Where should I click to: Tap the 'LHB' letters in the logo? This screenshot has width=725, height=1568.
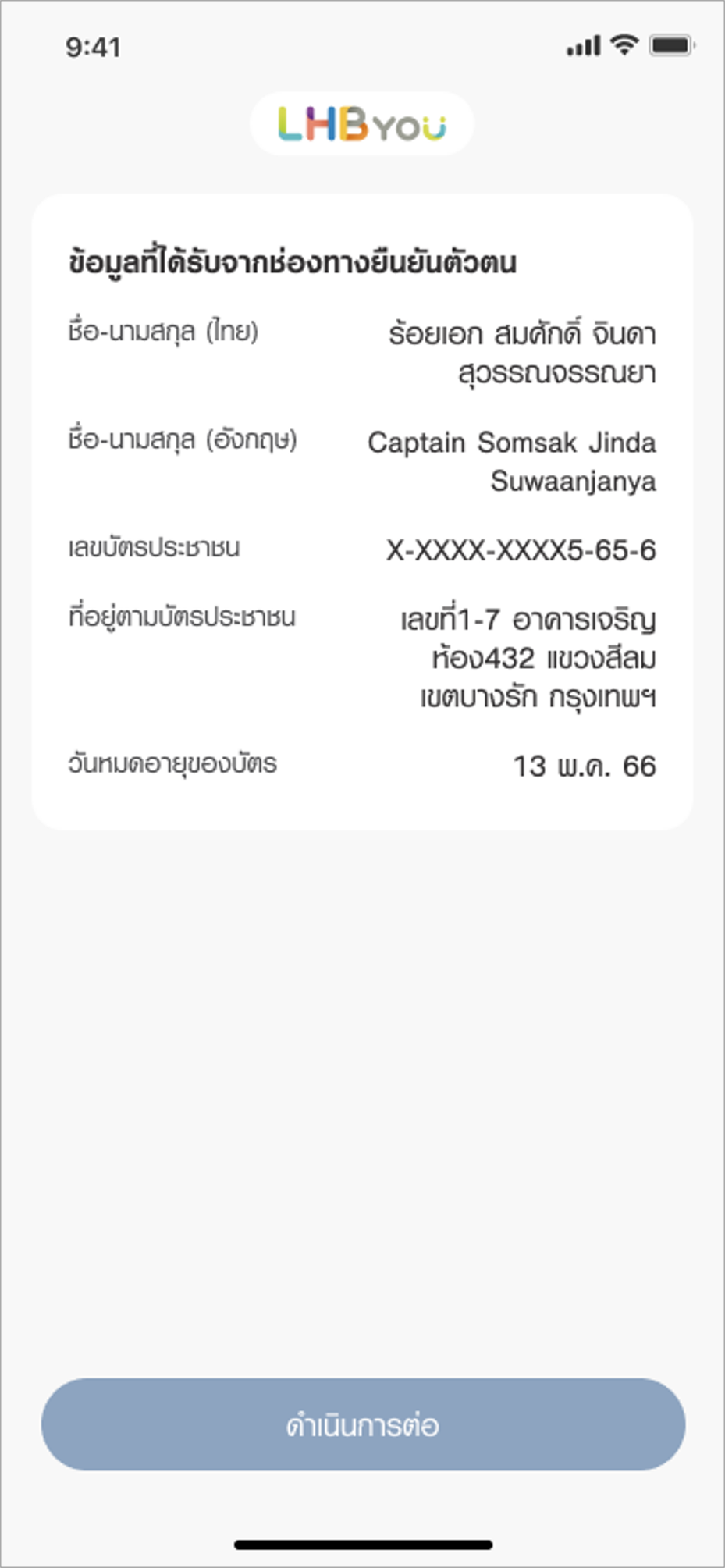coord(324,121)
